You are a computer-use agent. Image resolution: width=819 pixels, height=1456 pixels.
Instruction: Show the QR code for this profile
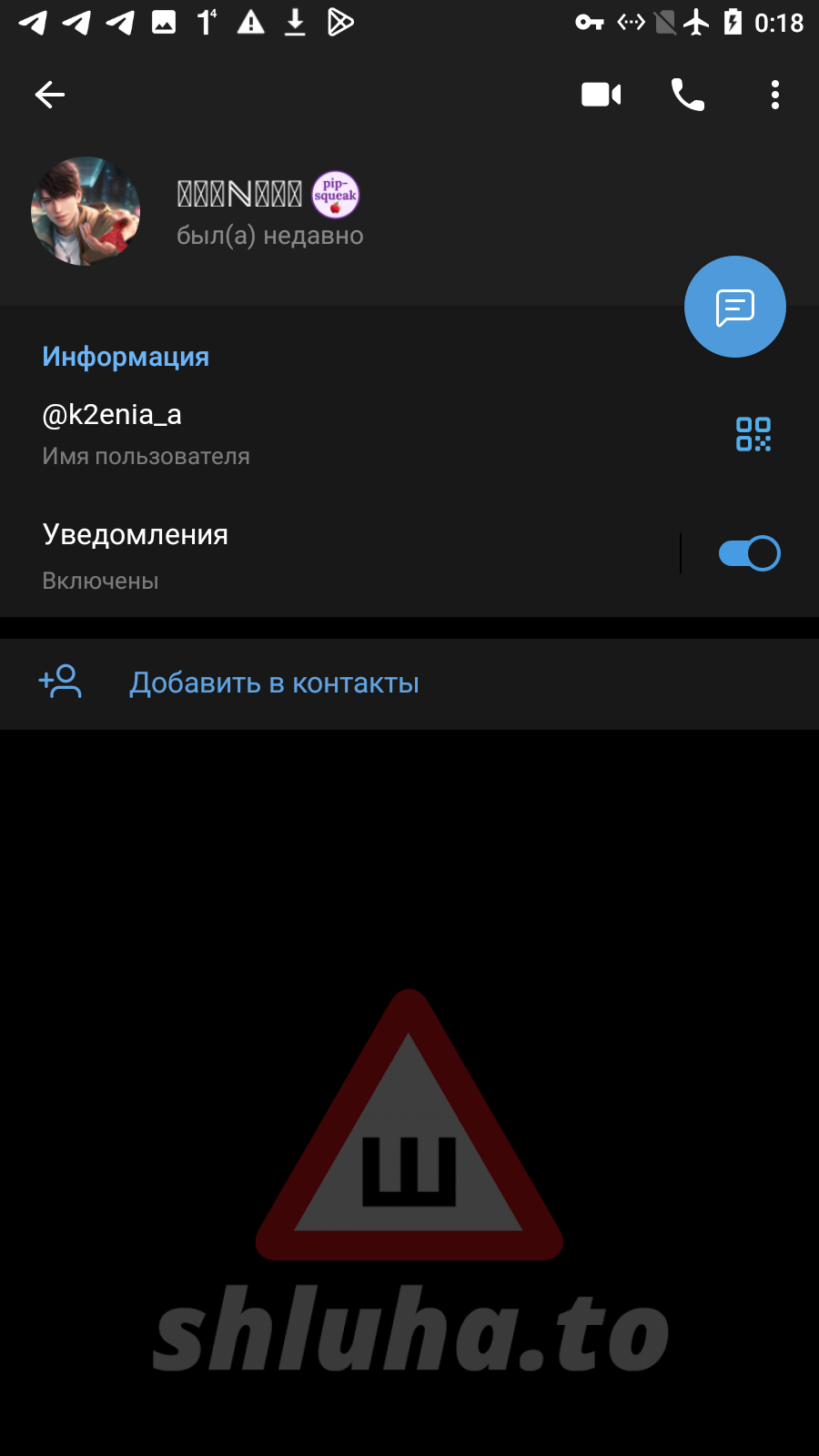click(753, 434)
